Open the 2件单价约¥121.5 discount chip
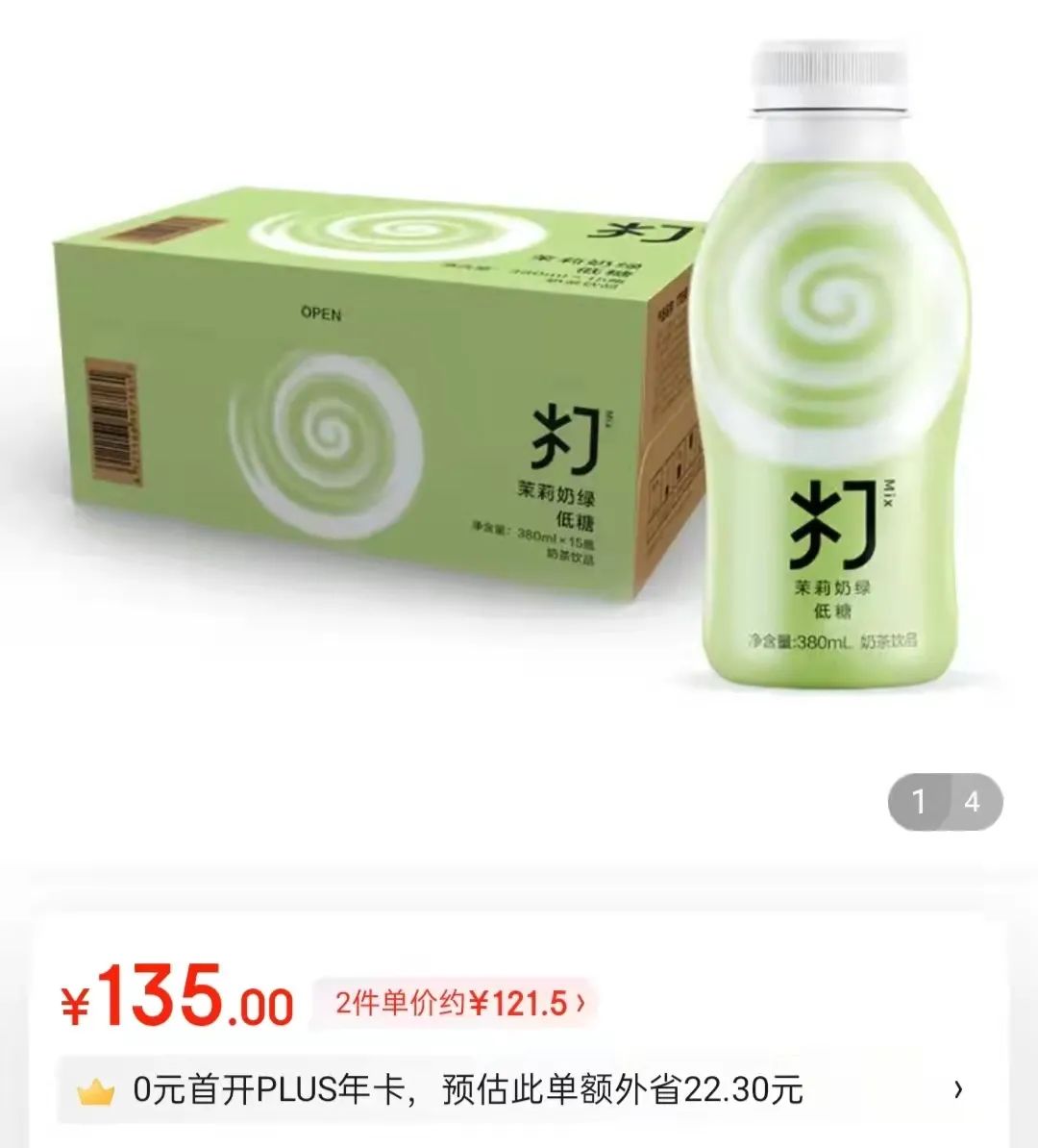The height and width of the screenshot is (1148, 1038). pyautogui.click(x=459, y=1004)
